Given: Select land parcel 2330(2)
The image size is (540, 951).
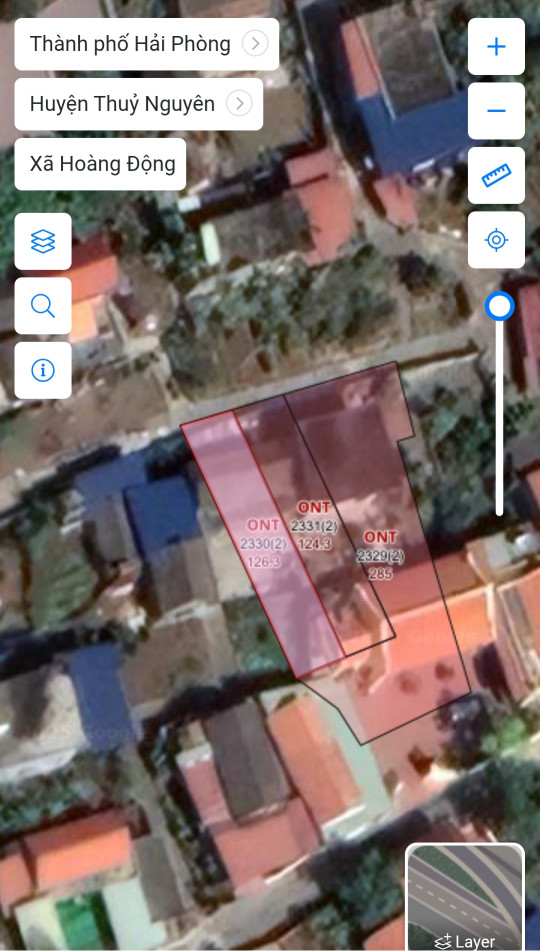Looking at the screenshot, I should point(263,543).
